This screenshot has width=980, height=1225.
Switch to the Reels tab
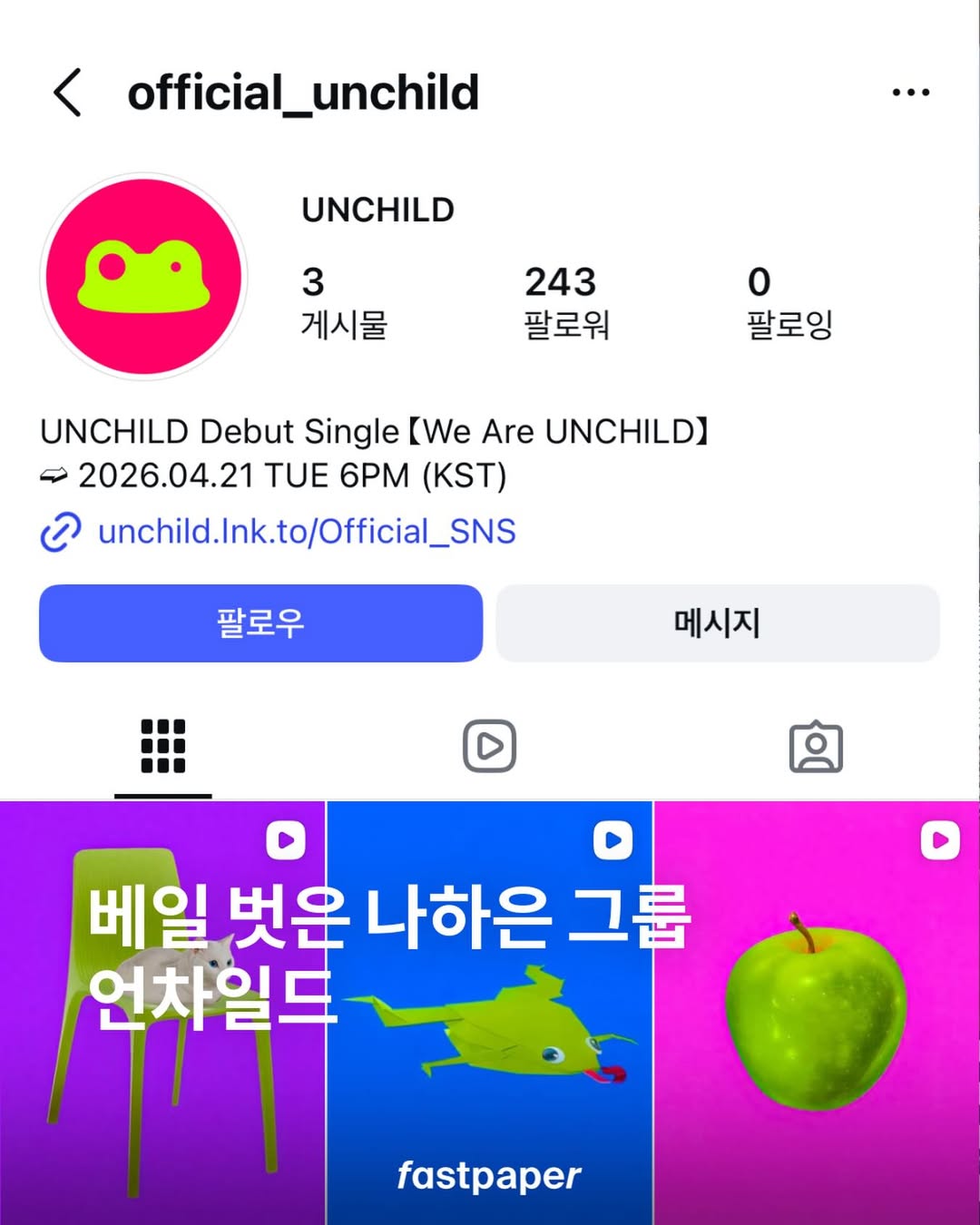coord(489,747)
